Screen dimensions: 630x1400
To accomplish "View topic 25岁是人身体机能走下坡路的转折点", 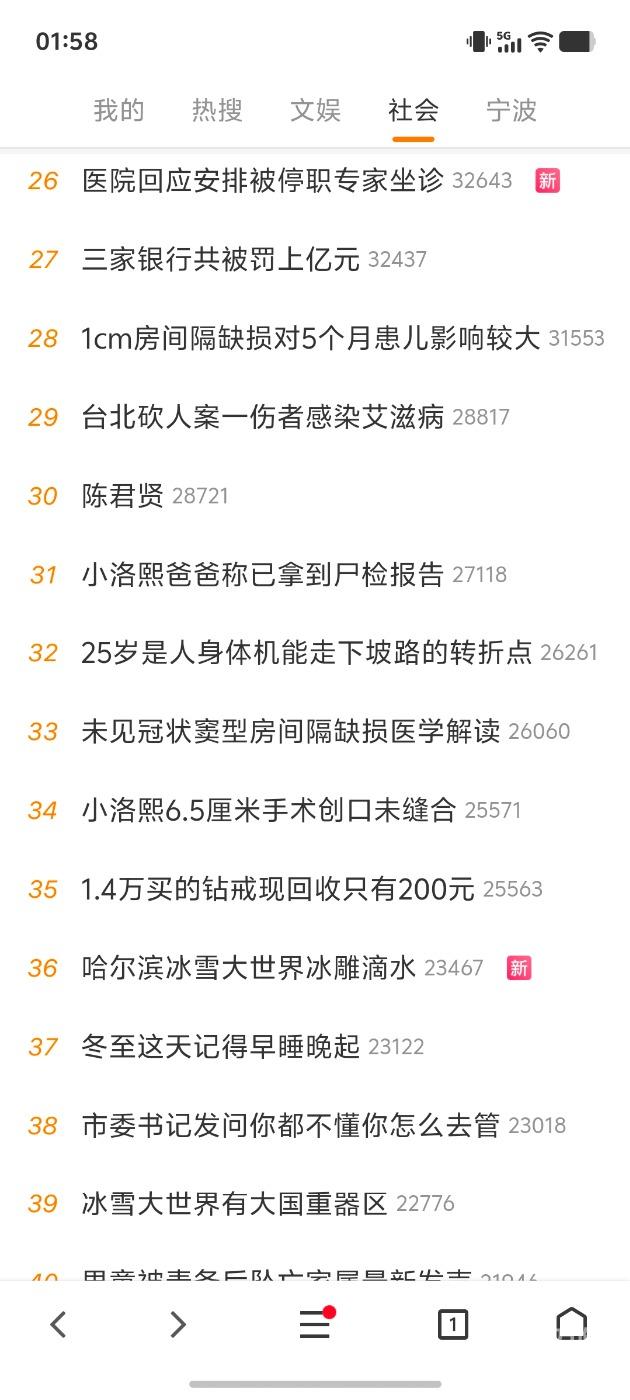I will click(x=306, y=653).
